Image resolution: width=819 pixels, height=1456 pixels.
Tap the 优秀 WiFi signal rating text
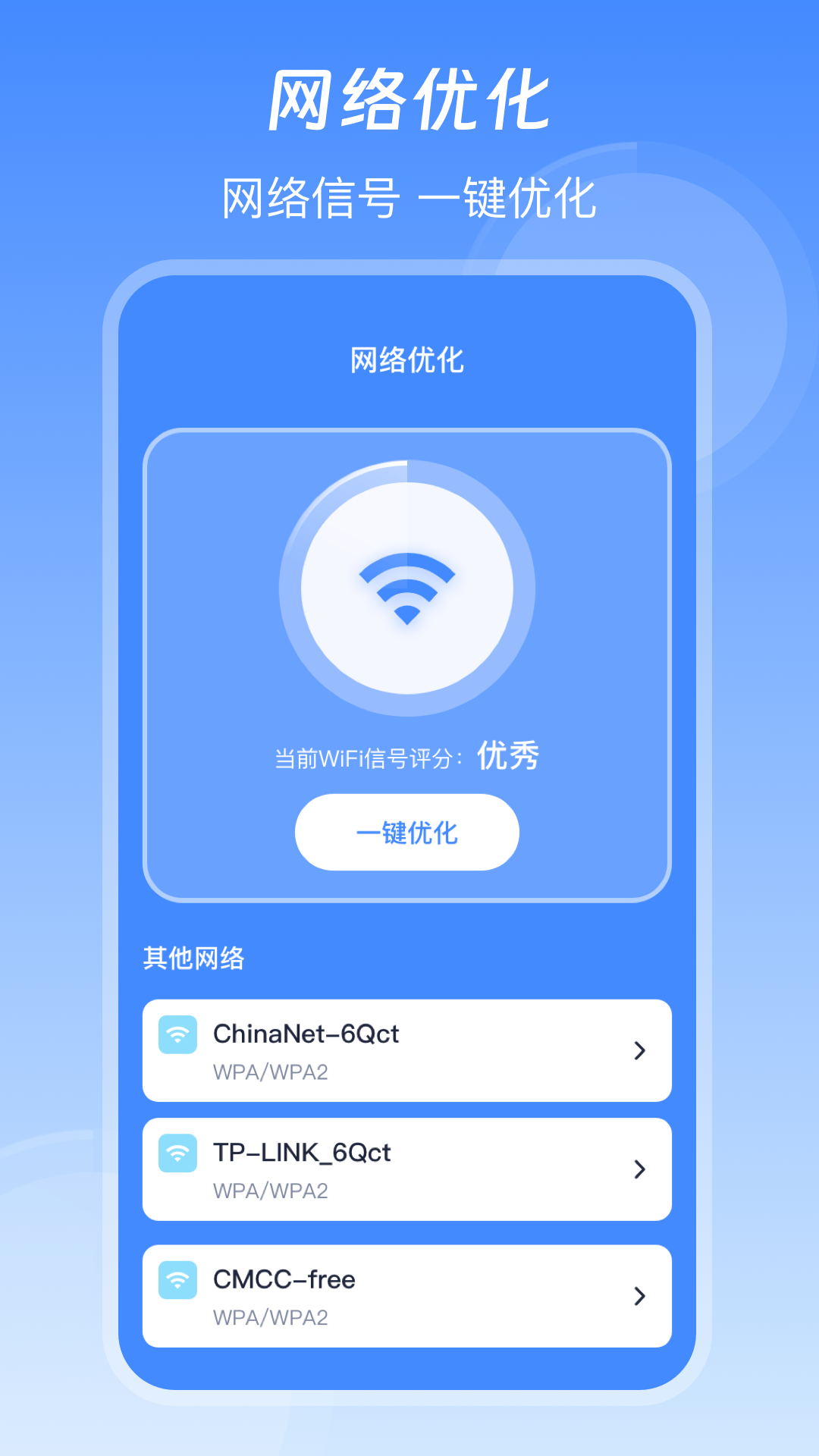507,756
